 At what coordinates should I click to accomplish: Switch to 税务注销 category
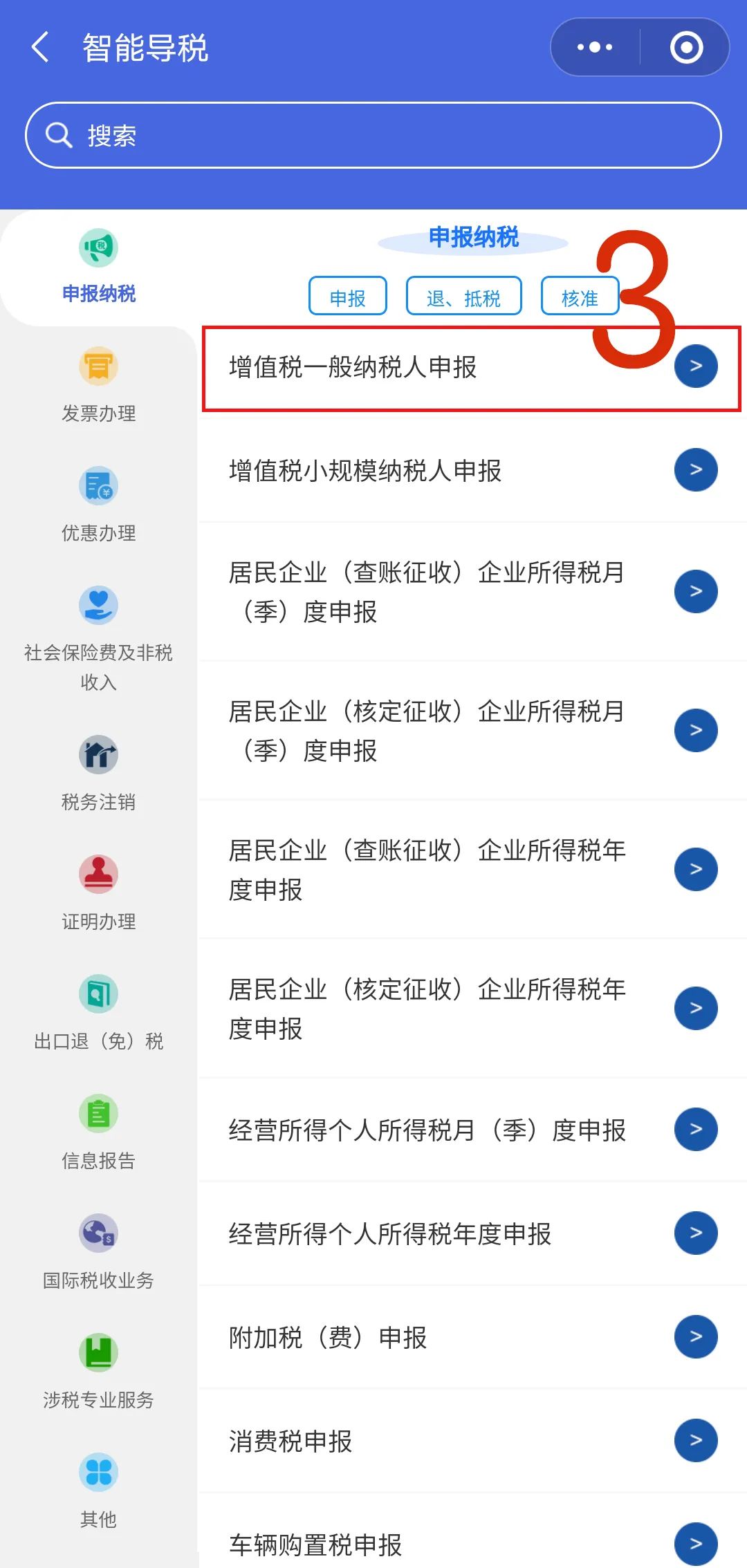tap(98, 774)
